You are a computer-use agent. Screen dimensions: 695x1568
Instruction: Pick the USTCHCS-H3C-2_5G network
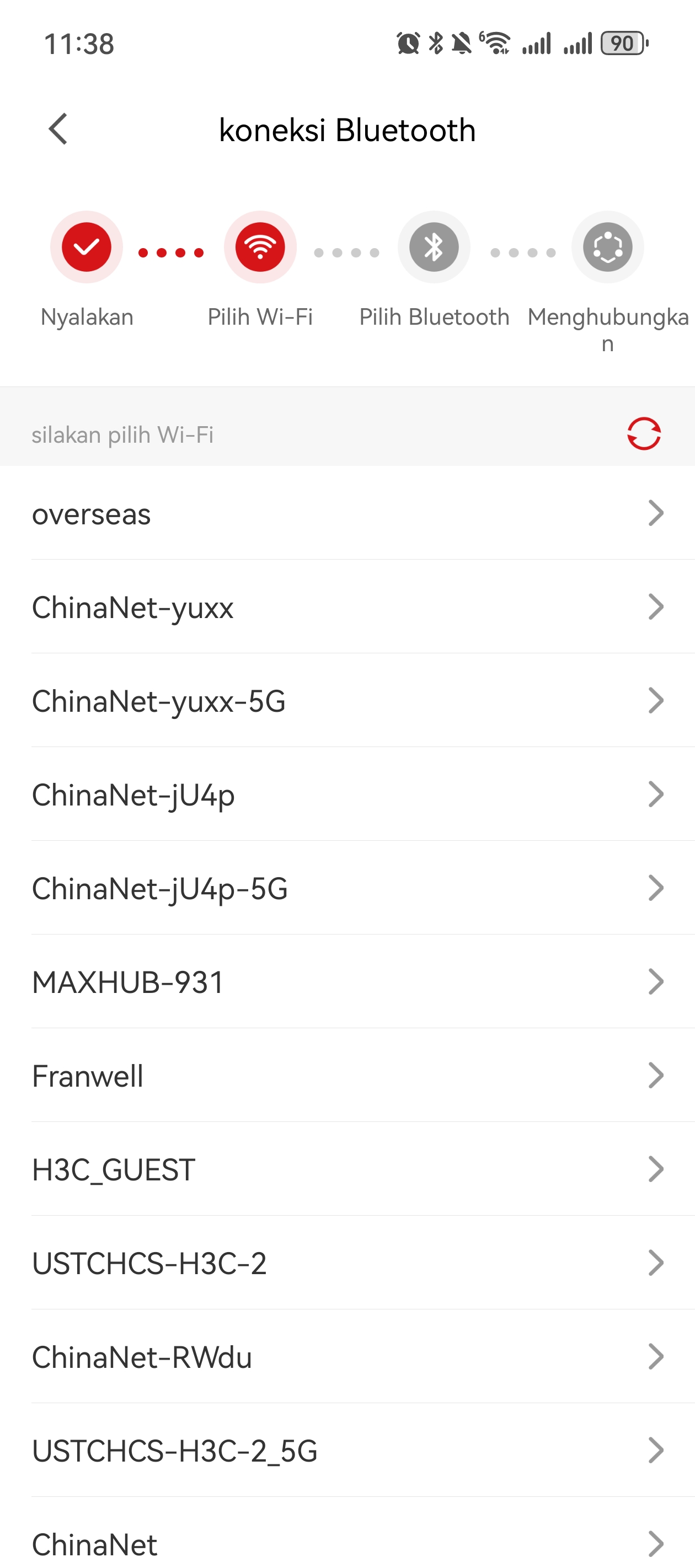pyautogui.click(x=347, y=1451)
